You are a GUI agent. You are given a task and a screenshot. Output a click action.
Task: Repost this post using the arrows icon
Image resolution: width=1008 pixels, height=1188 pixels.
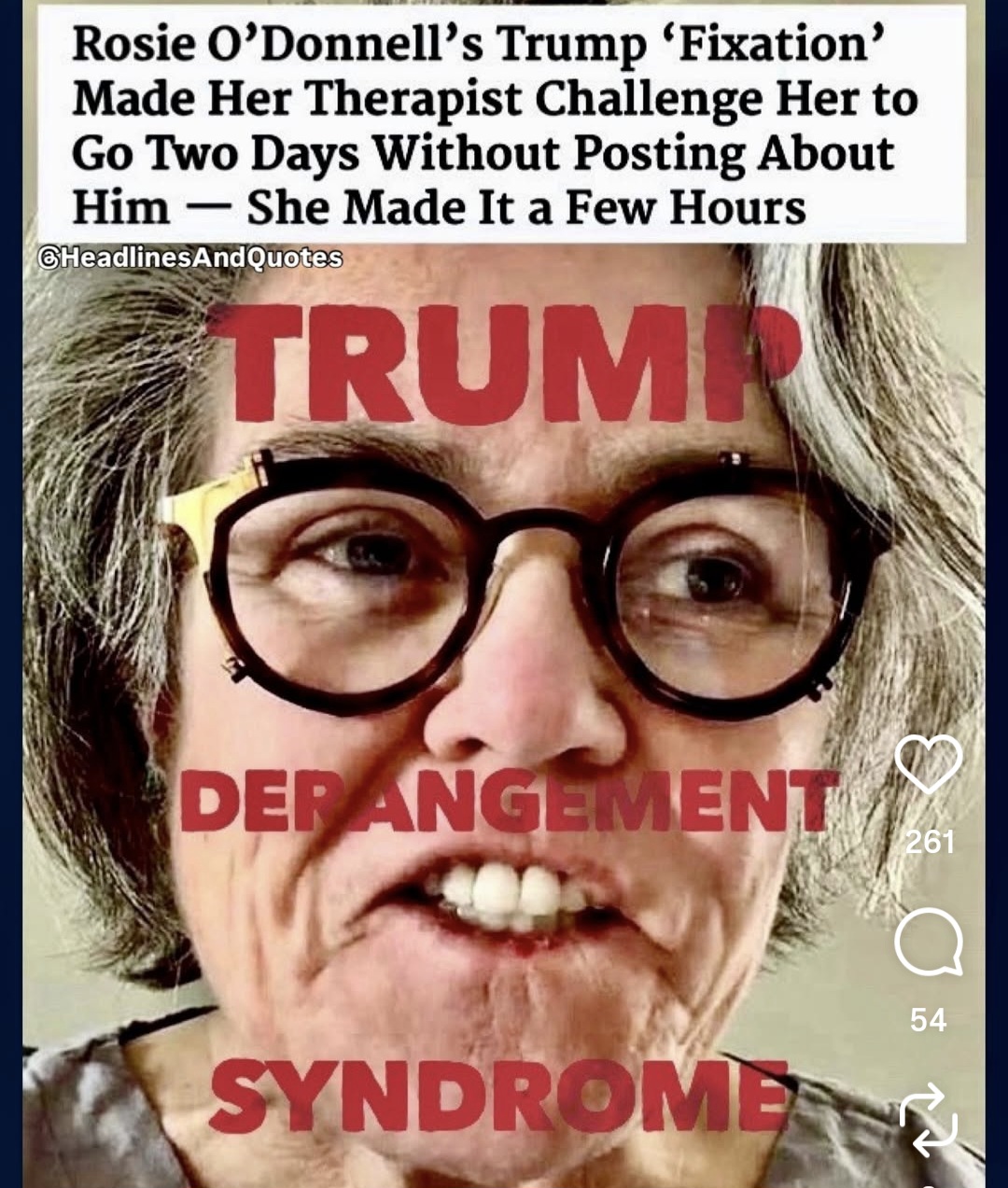(928, 1120)
